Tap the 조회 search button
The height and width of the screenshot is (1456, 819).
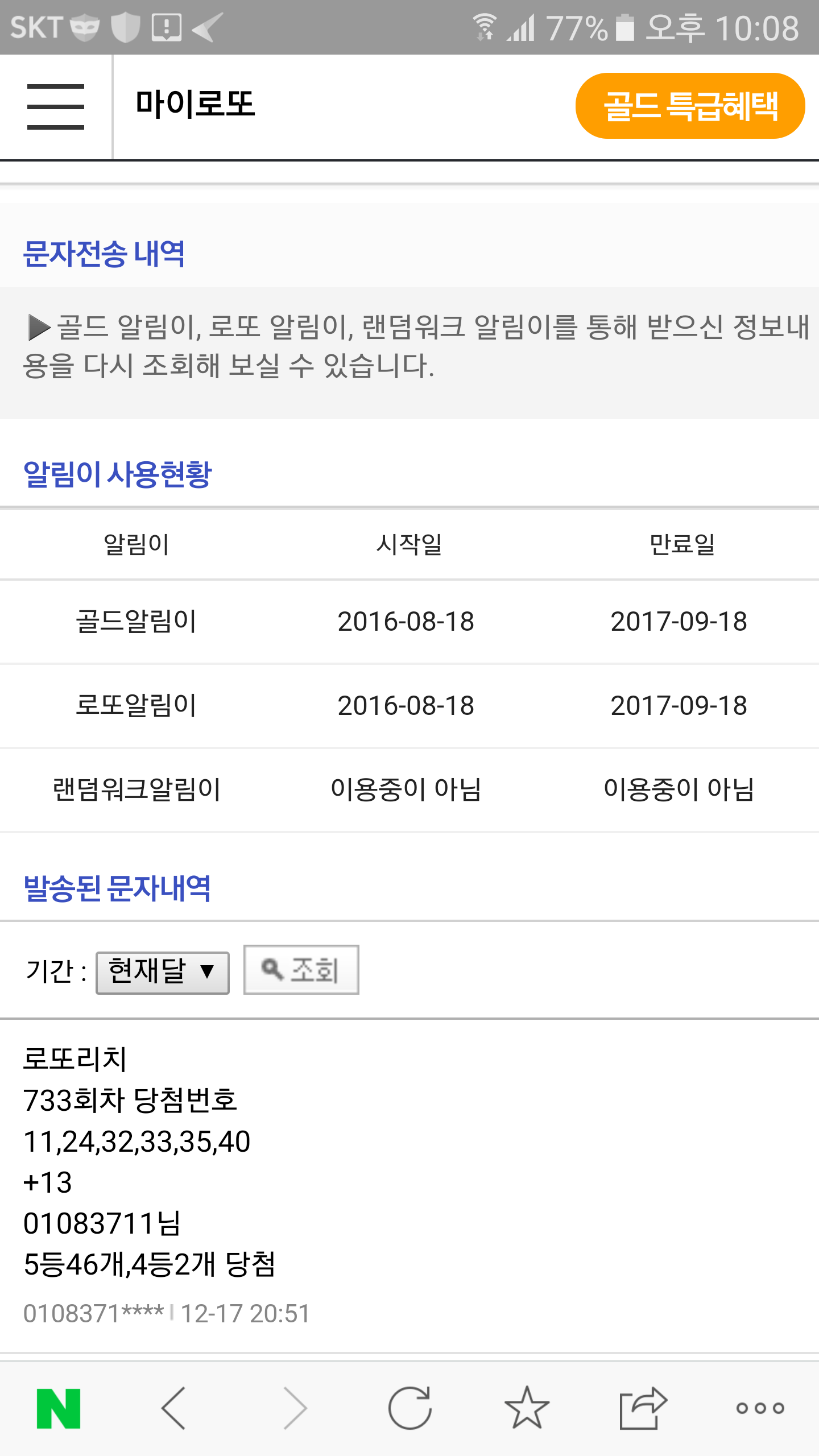tap(301, 970)
